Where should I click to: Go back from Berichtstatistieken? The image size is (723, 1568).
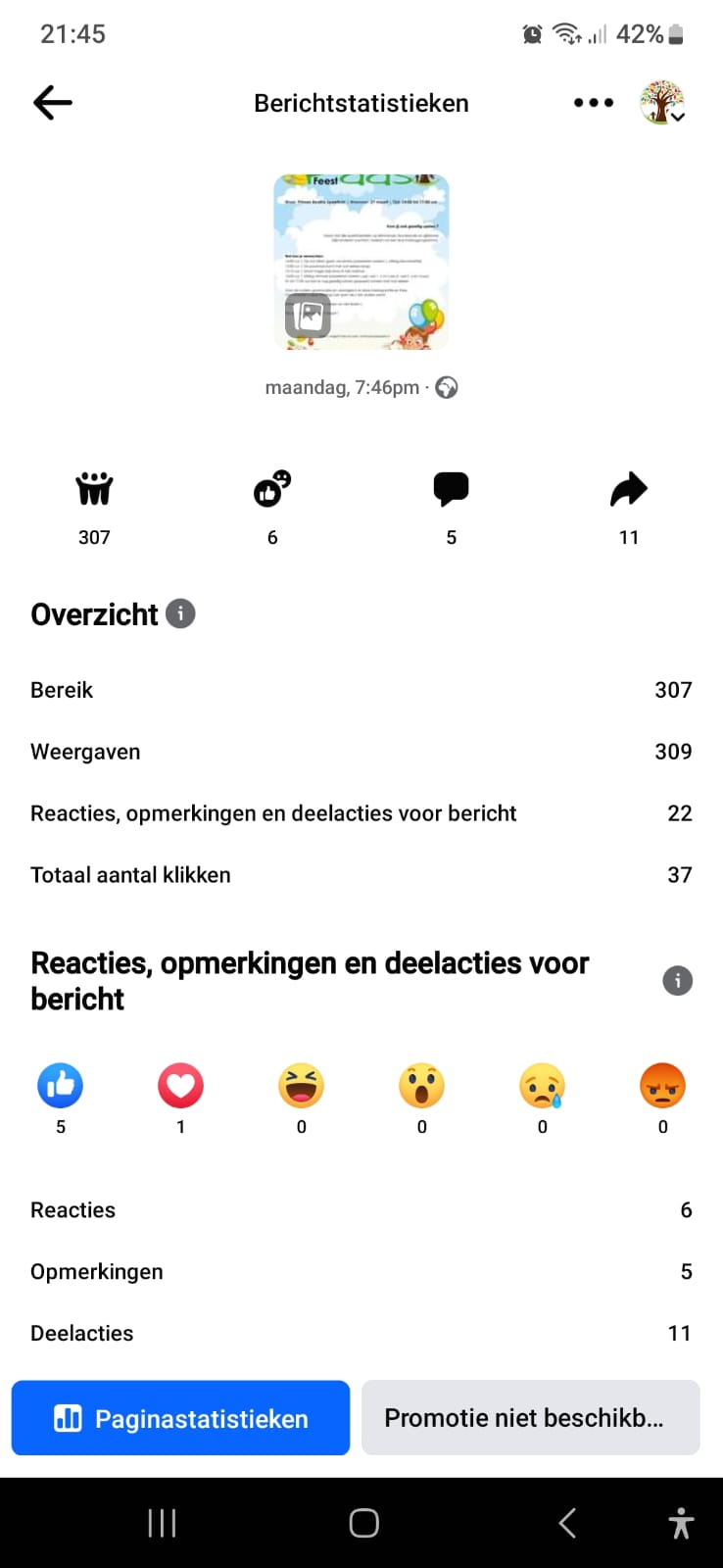point(53,102)
